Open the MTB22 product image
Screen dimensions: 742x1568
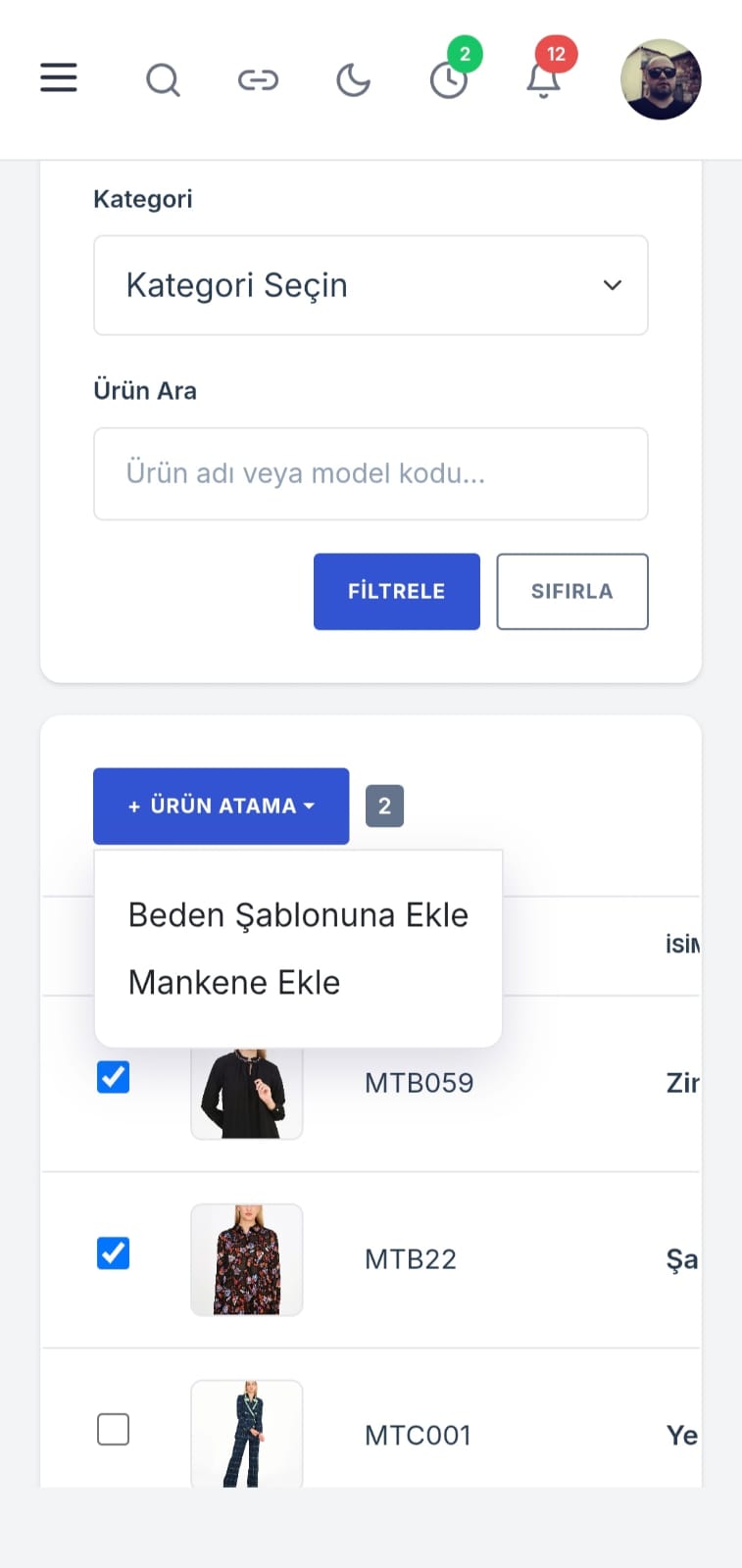coord(247,1259)
